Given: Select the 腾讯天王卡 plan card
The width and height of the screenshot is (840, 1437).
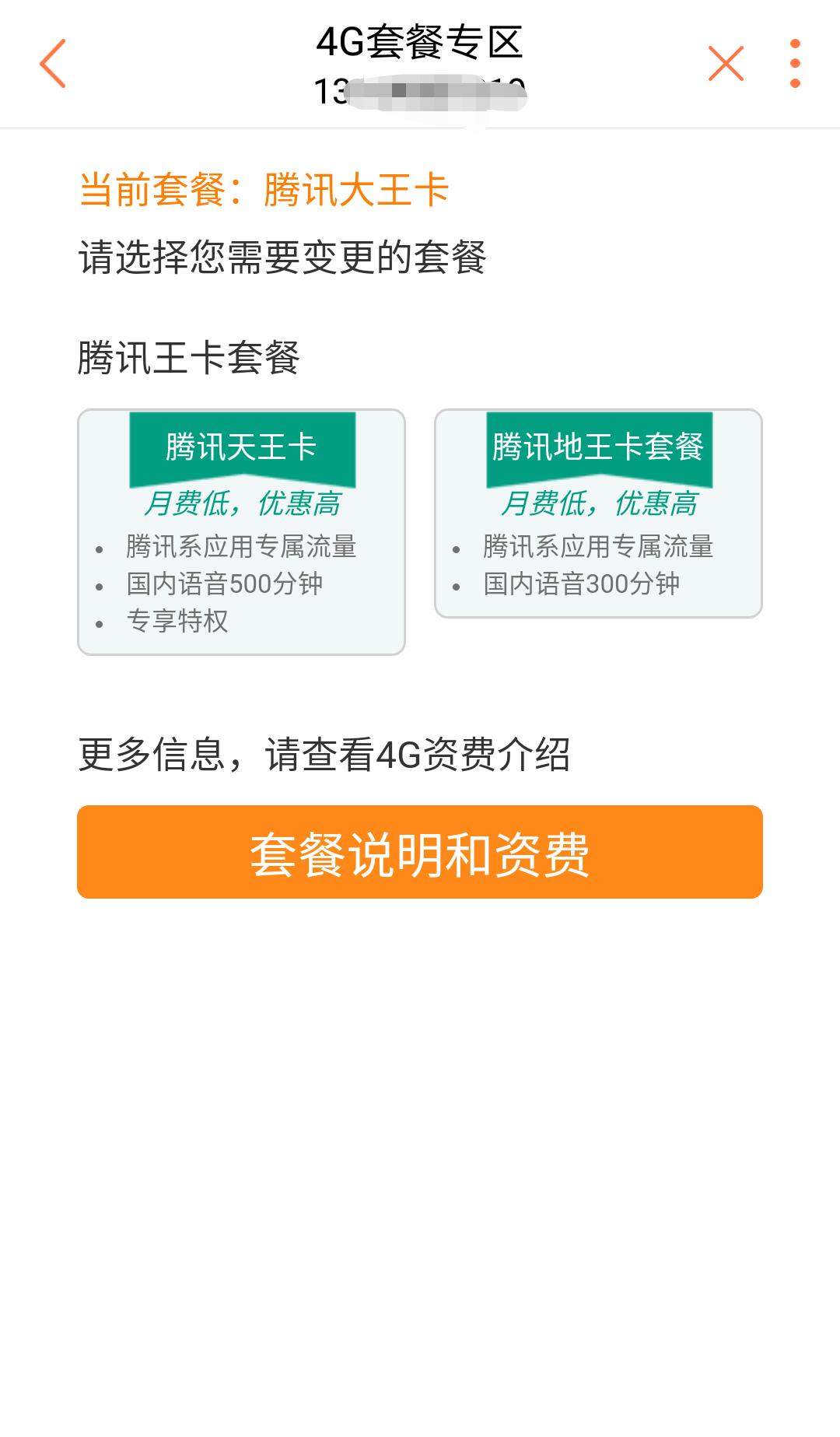Looking at the screenshot, I should coord(241,532).
